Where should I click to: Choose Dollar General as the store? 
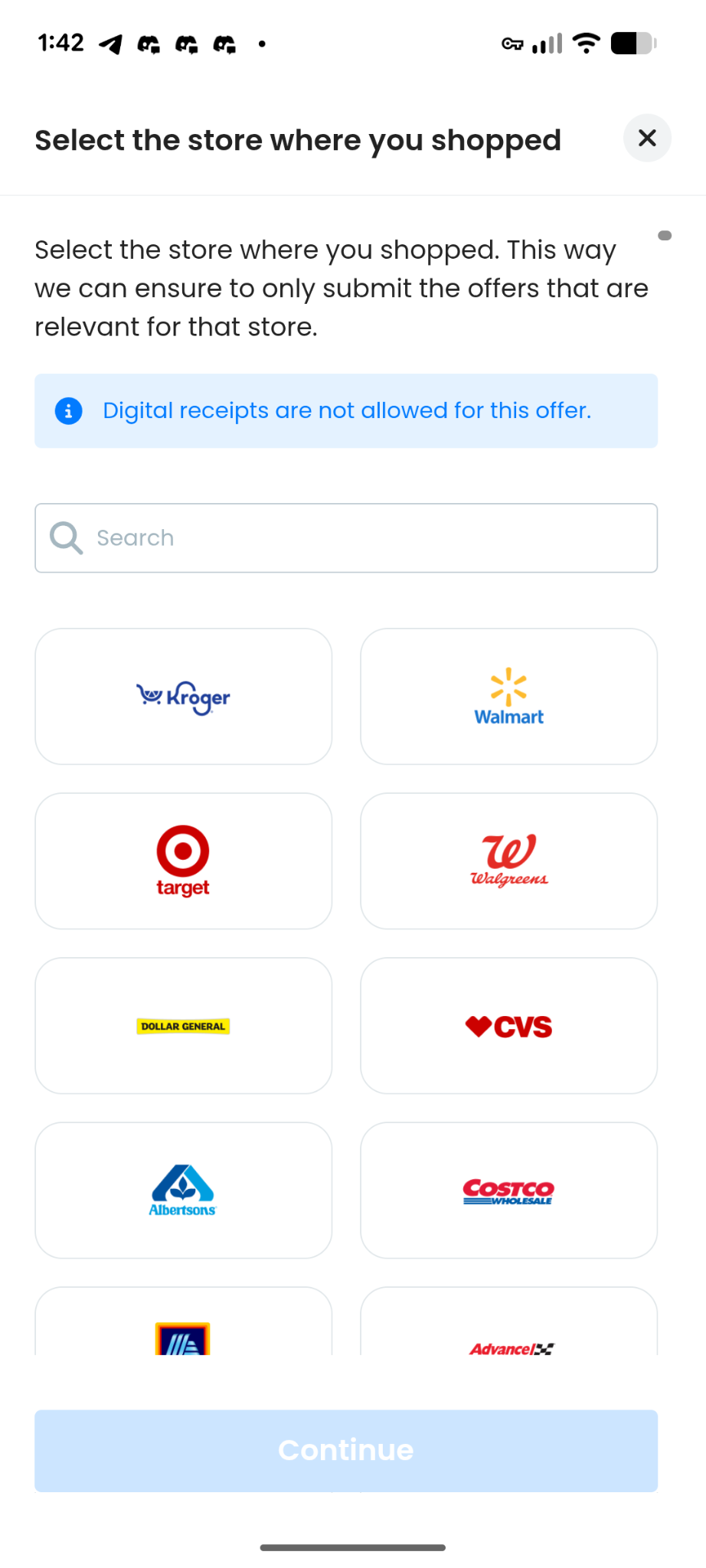(x=184, y=1025)
